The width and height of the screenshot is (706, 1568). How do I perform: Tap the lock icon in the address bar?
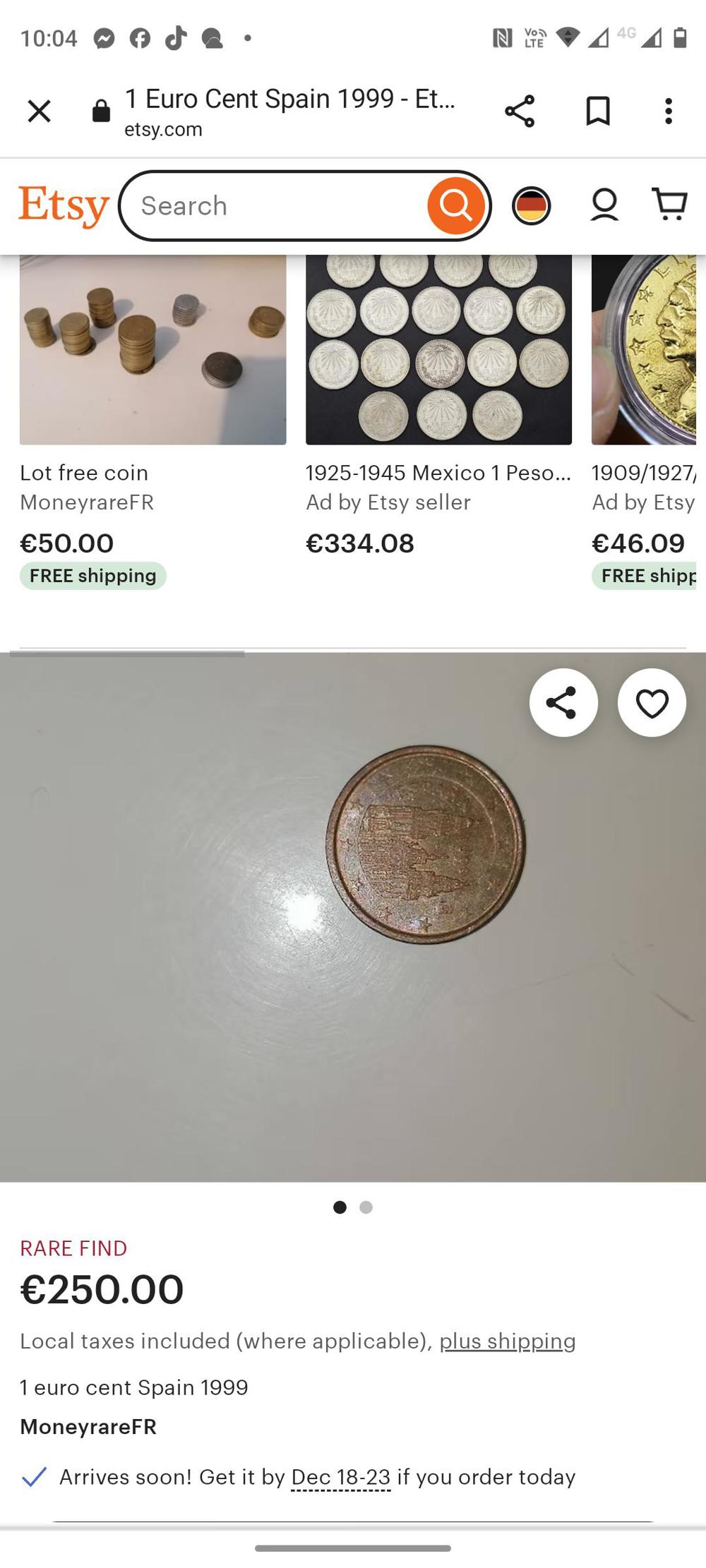coord(100,111)
